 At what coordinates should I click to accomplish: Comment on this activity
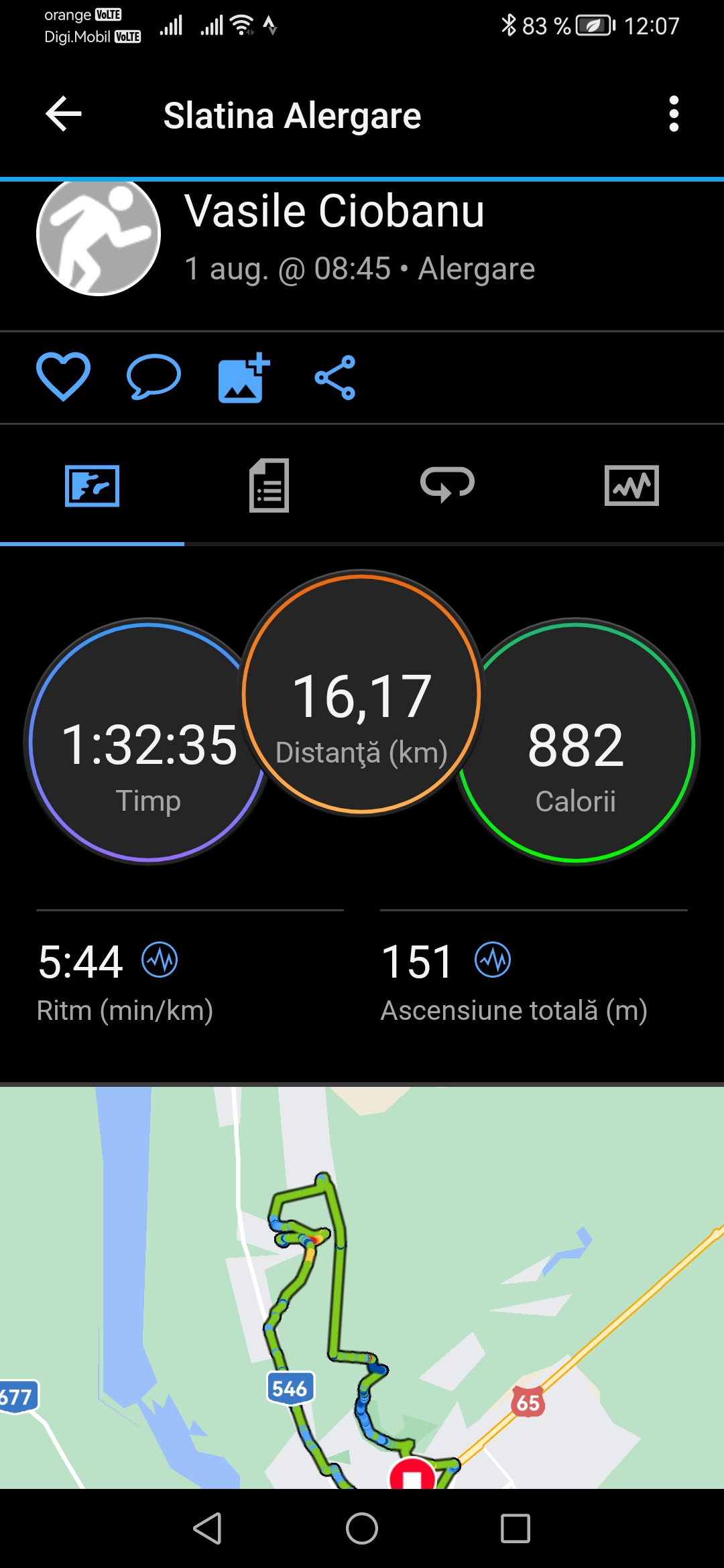(154, 377)
